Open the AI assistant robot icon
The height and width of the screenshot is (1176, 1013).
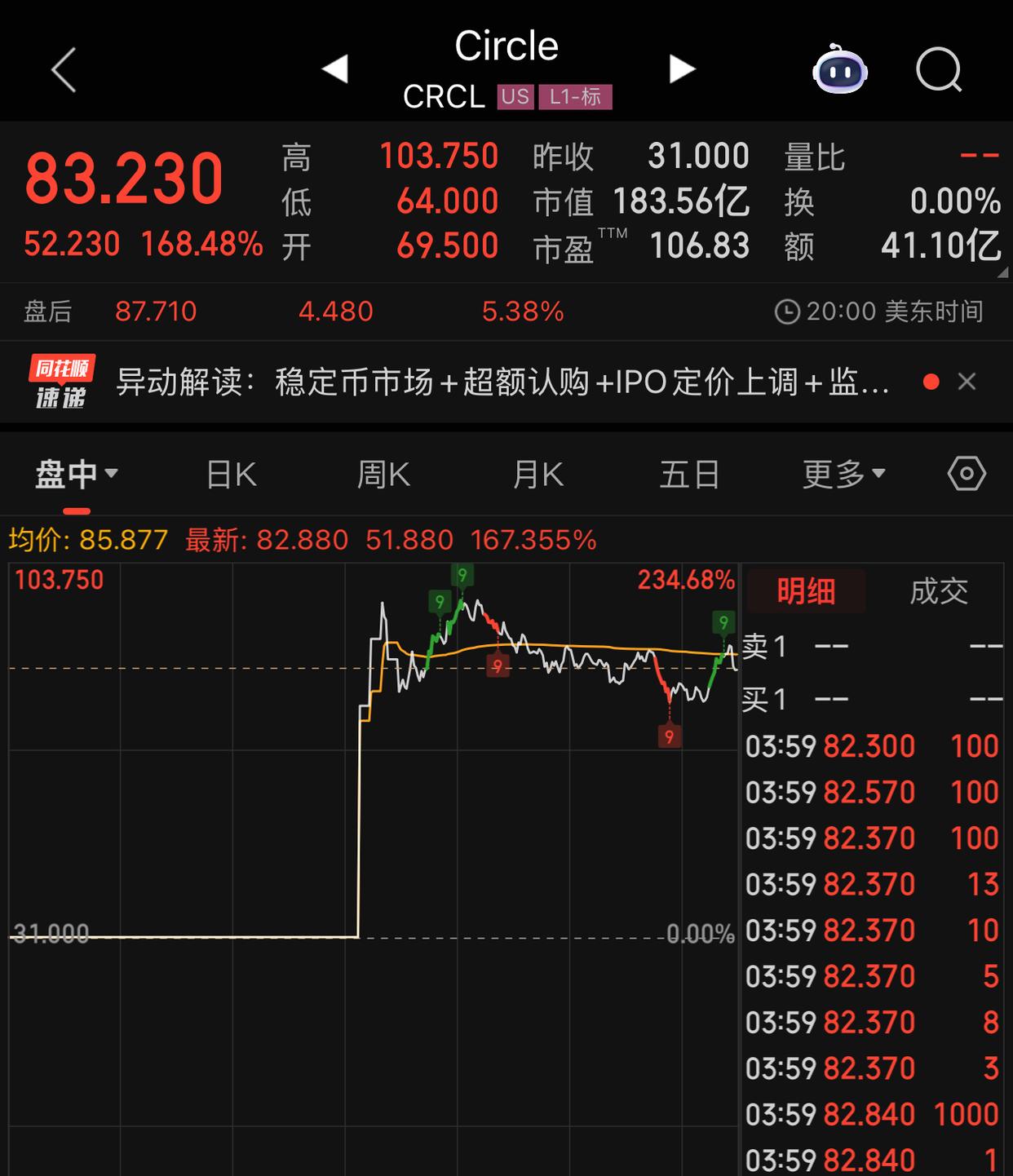(840, 72)
